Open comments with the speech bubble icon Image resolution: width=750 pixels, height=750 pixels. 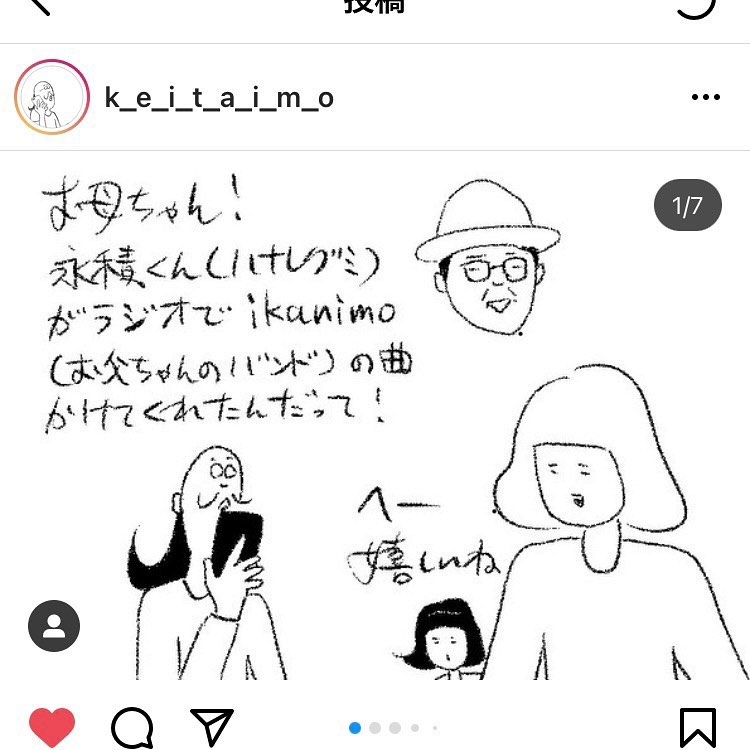[132, 728]
